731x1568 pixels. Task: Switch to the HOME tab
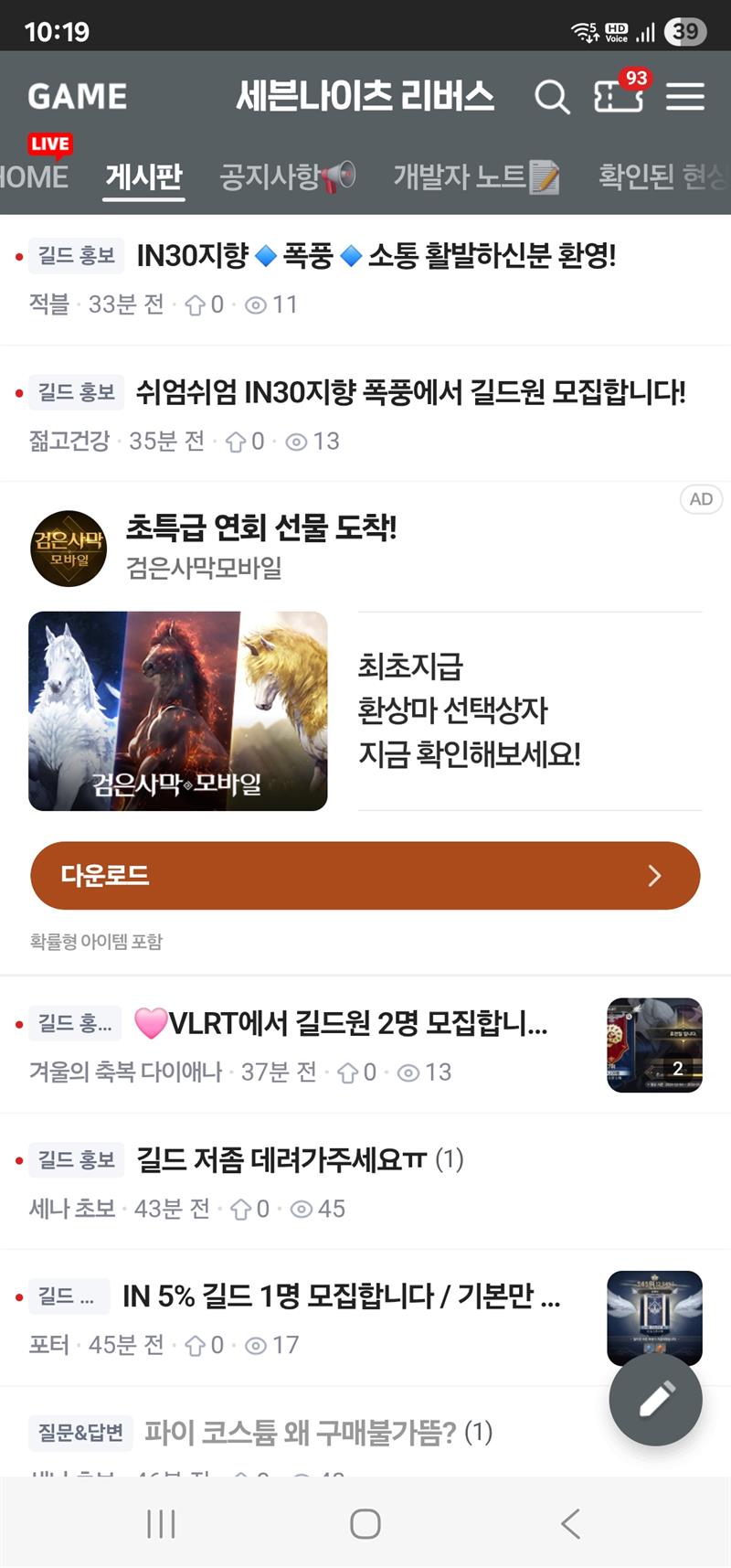(34, 176)
